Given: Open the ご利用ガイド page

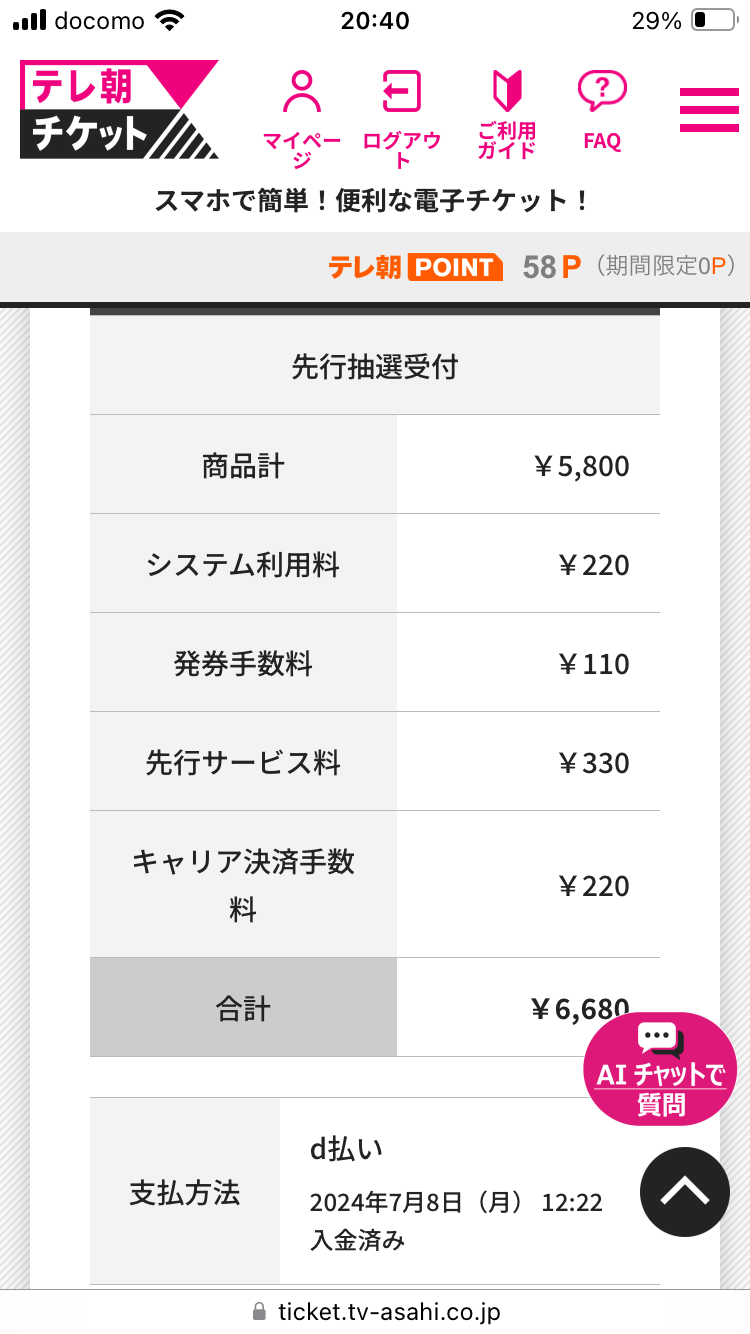Looking at the screenshot, I should click(507, 114).
